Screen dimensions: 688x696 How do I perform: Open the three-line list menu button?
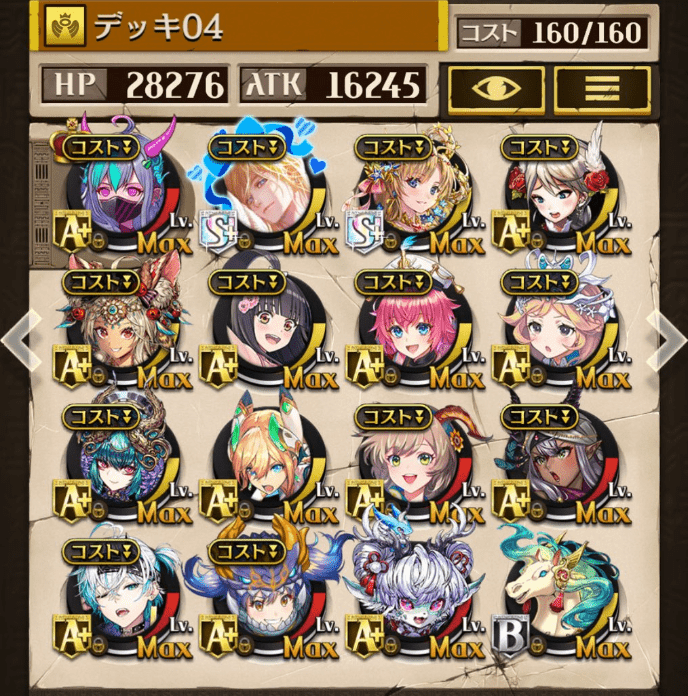(x=602, y=89)
